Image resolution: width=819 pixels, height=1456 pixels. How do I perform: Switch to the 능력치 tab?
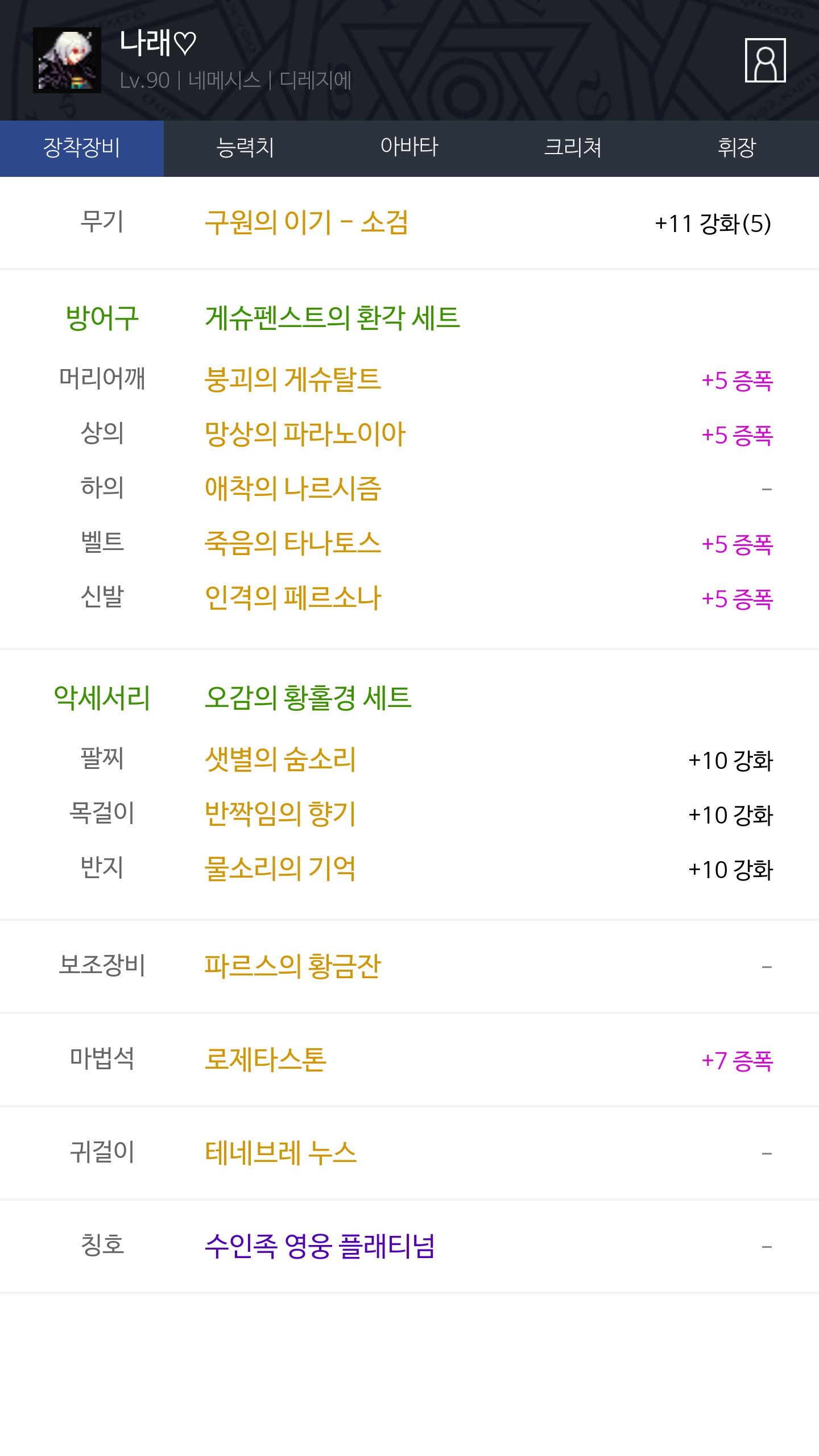pyautogui.click(x=246, y=148)
